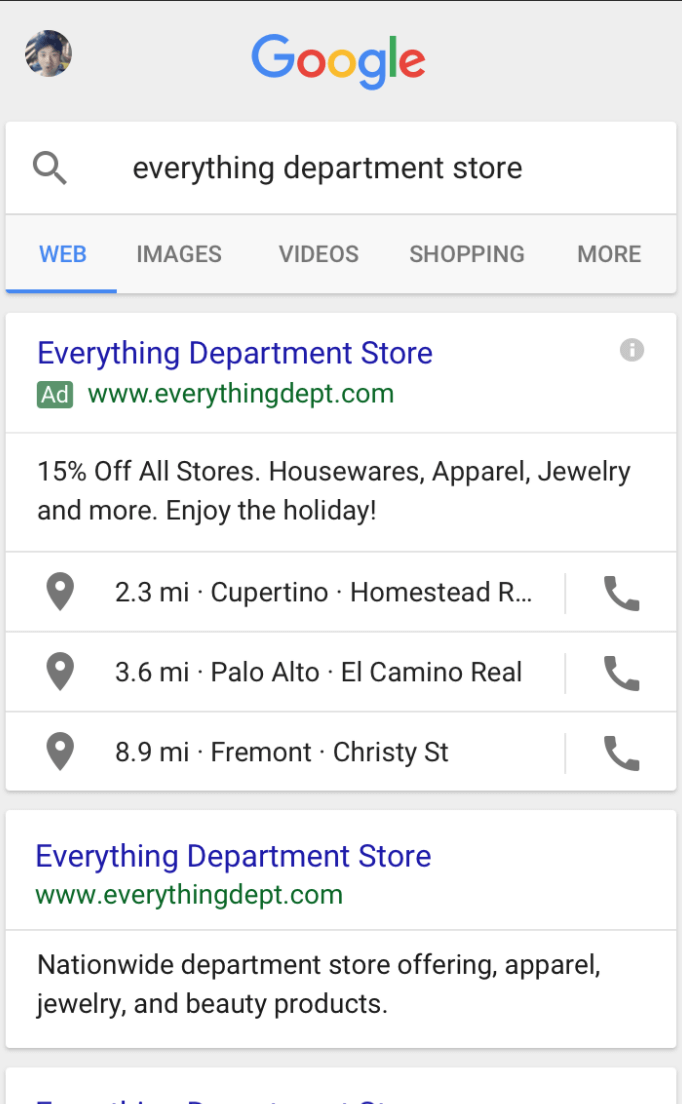Call the Palo Alto store
682x1104 pixels.
[x=621, y=673]
